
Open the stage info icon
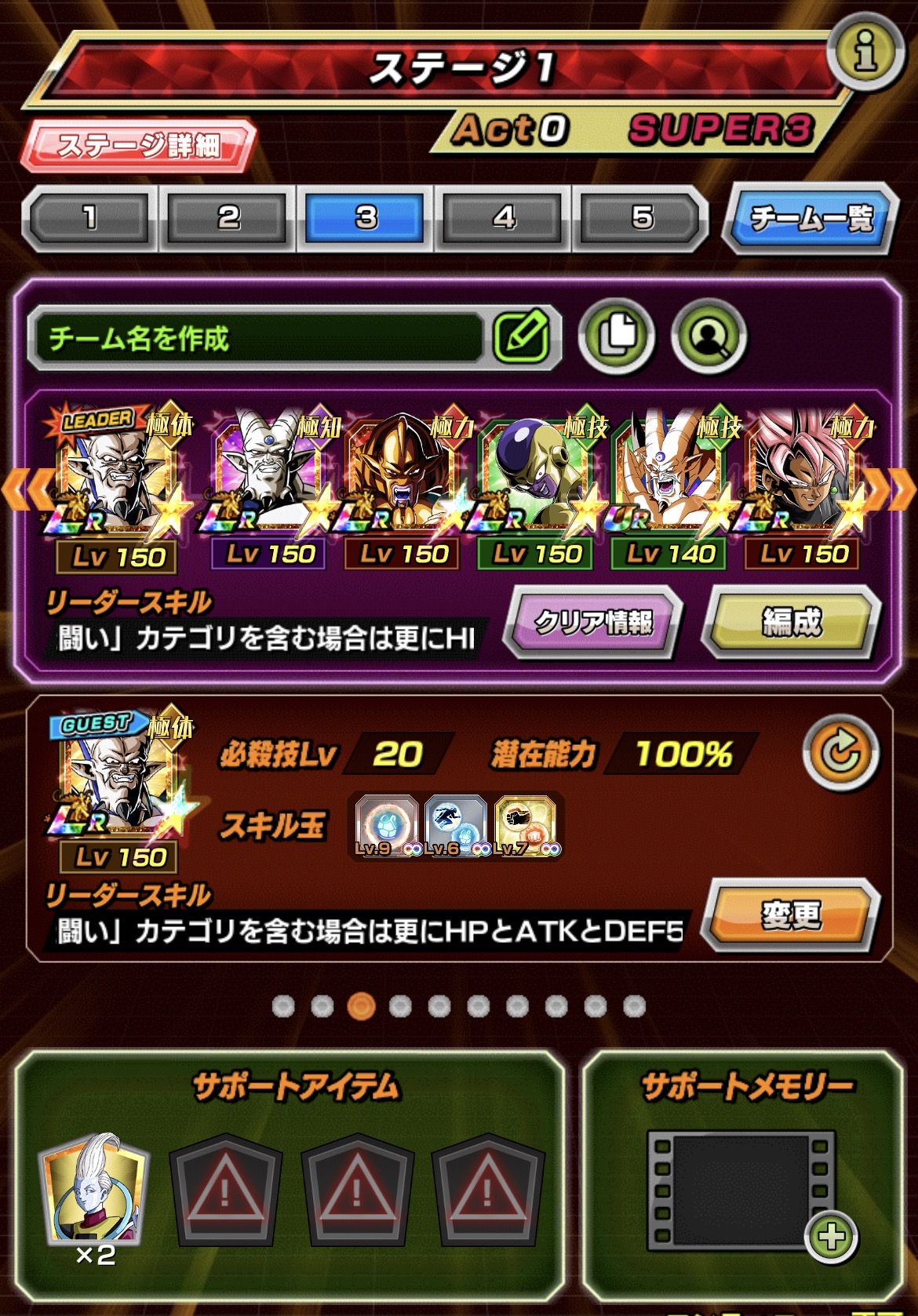[865, 53]
